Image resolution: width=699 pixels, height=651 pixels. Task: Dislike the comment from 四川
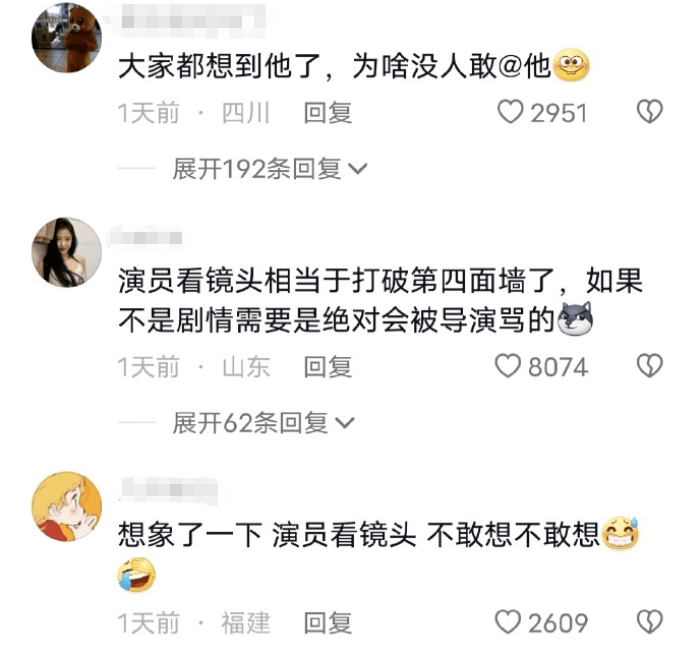650,113
